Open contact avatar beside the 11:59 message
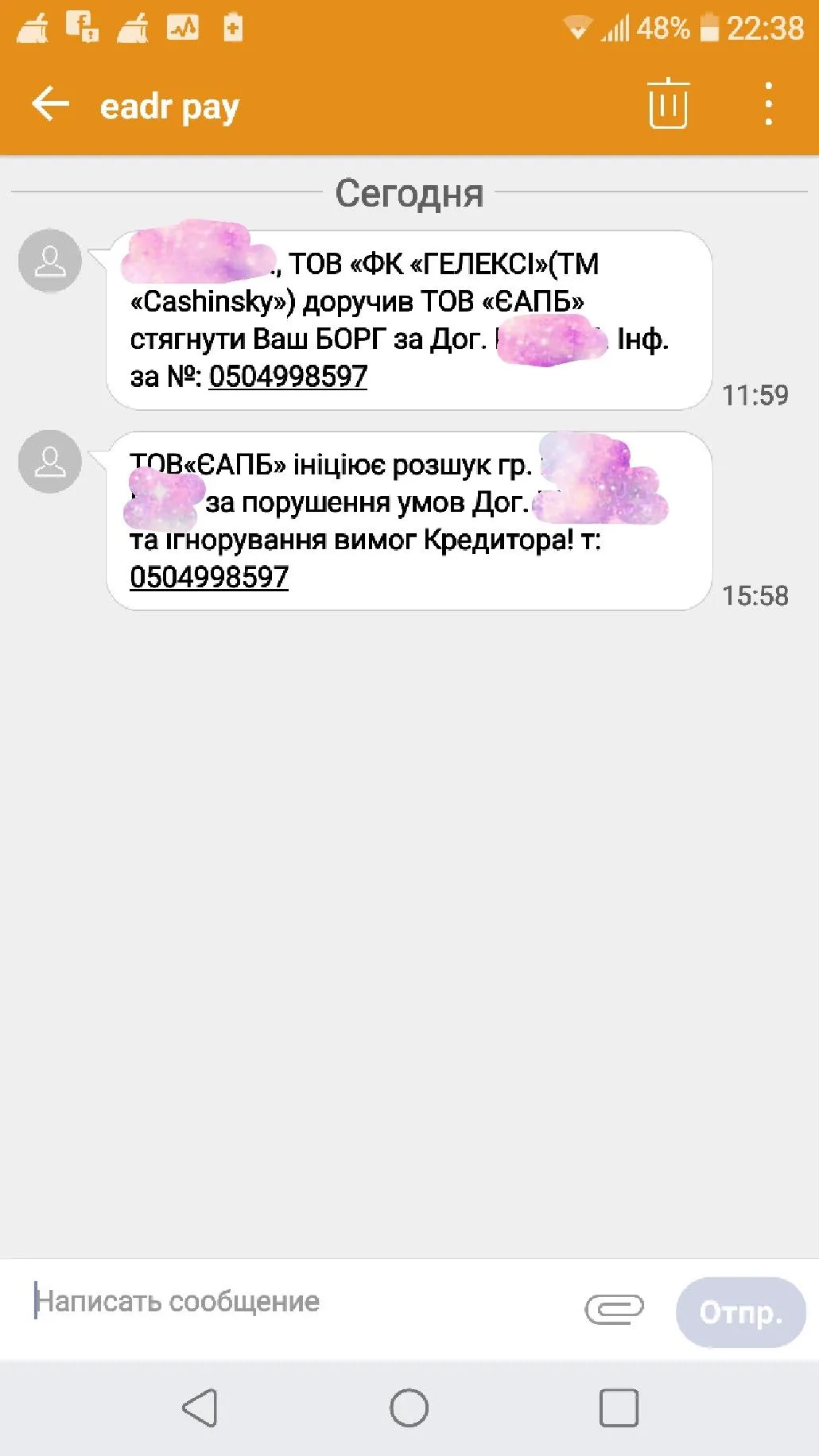The height and width of the screenshot is (1456, 819). point(50,261)
